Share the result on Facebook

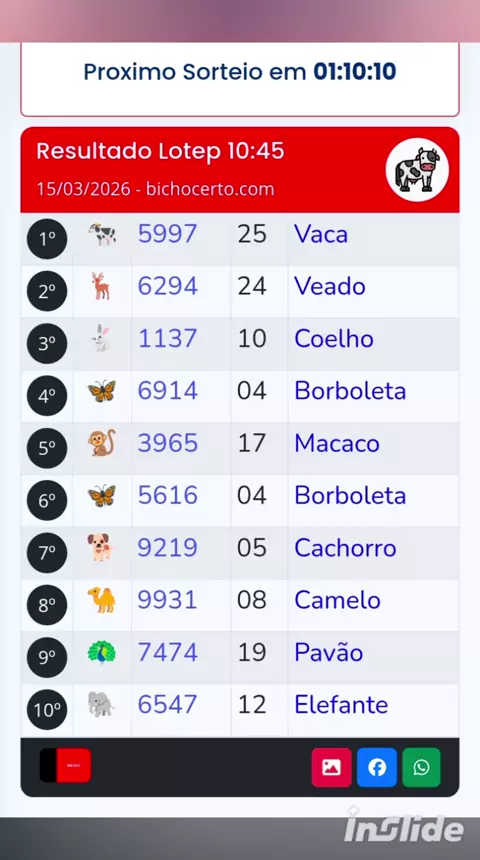pos(377,767)
